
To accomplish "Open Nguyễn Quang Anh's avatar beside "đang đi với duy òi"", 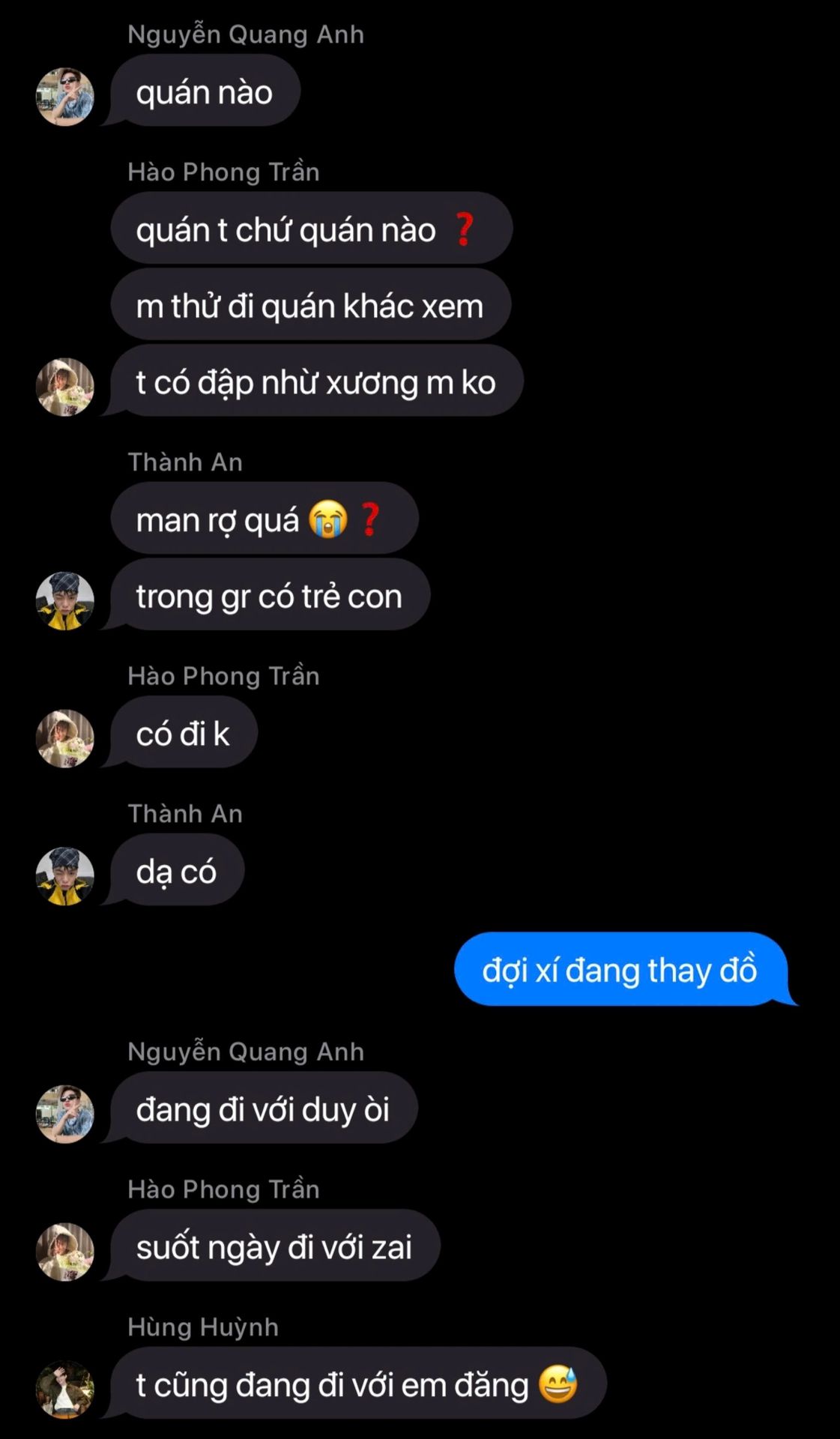I will [65, 1114].
